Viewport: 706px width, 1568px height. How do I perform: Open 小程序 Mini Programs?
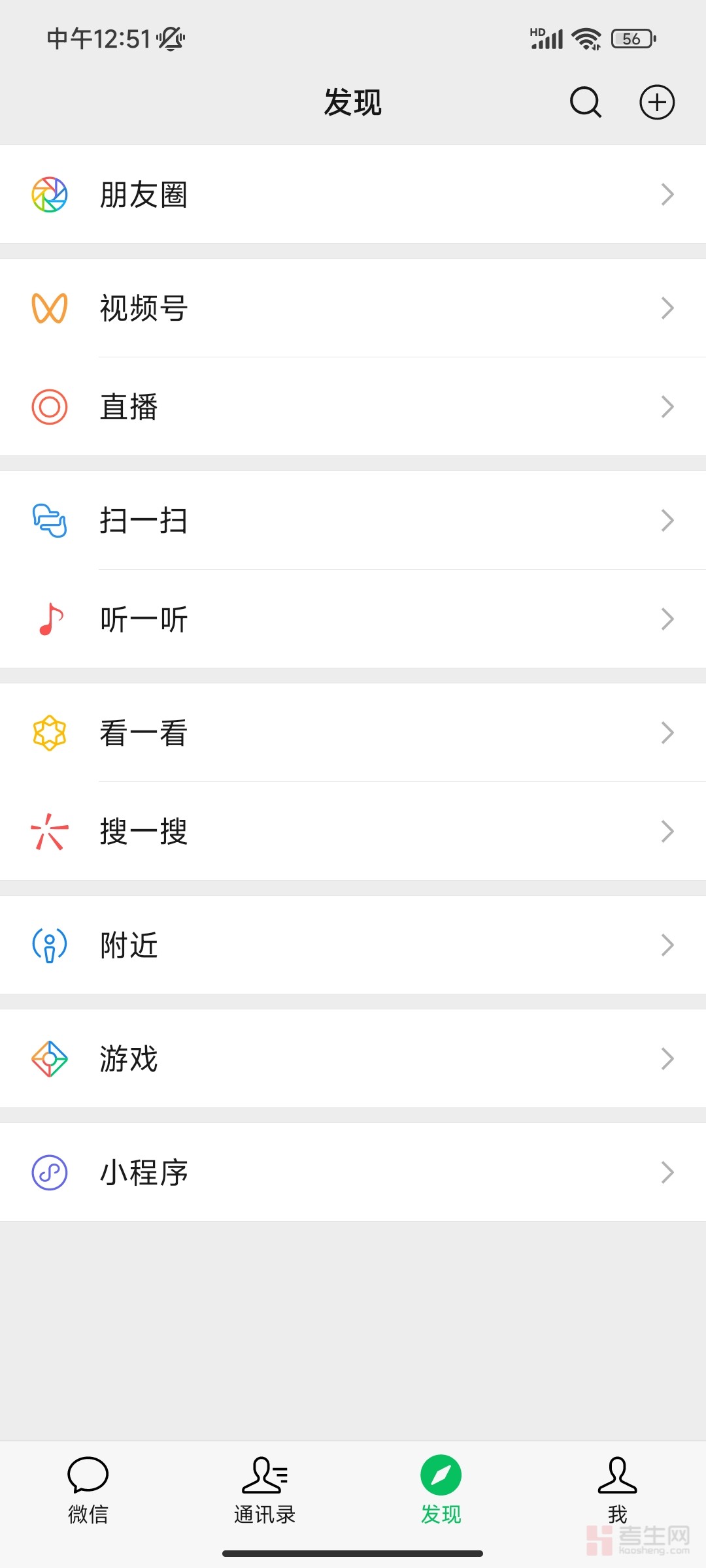pos(353,1173)
